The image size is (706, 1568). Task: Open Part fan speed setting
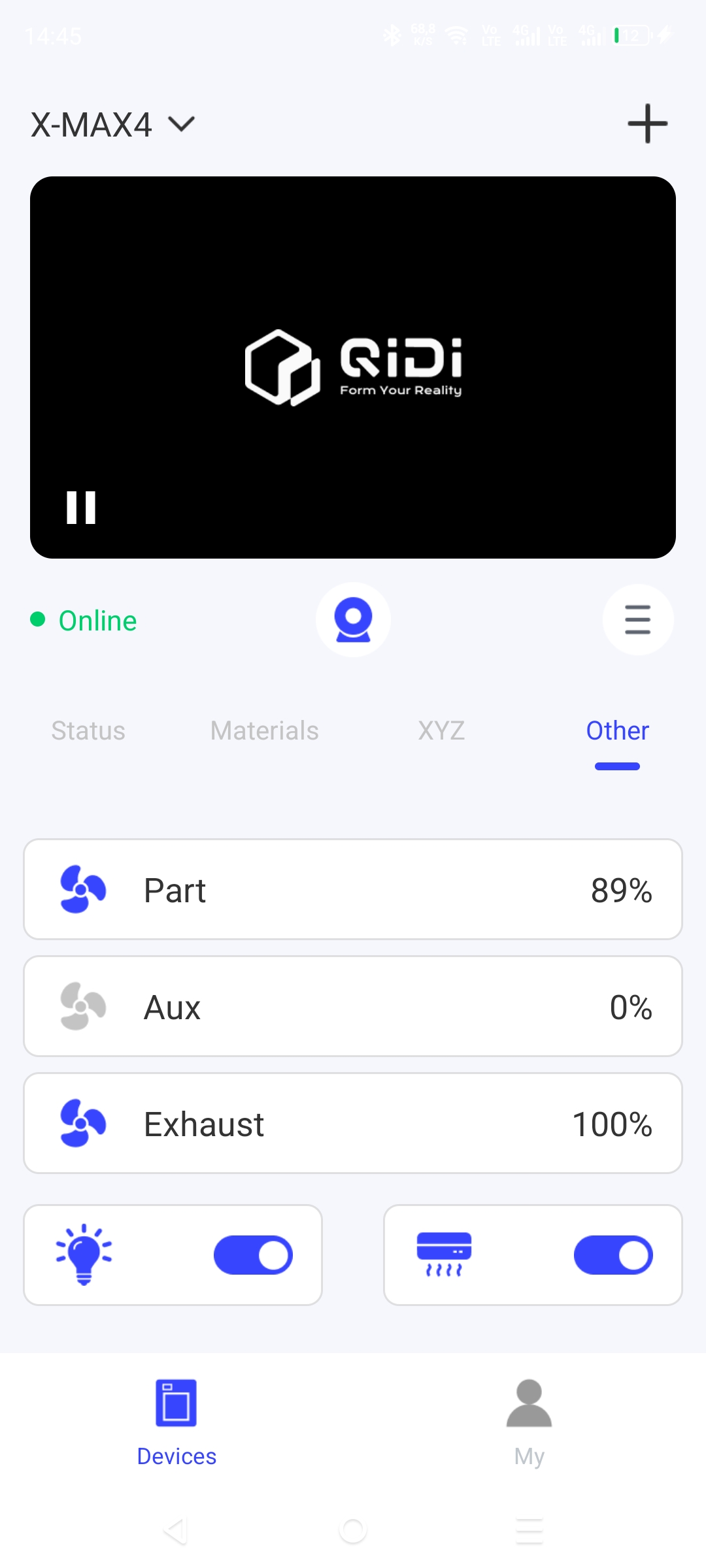(353, 889)
